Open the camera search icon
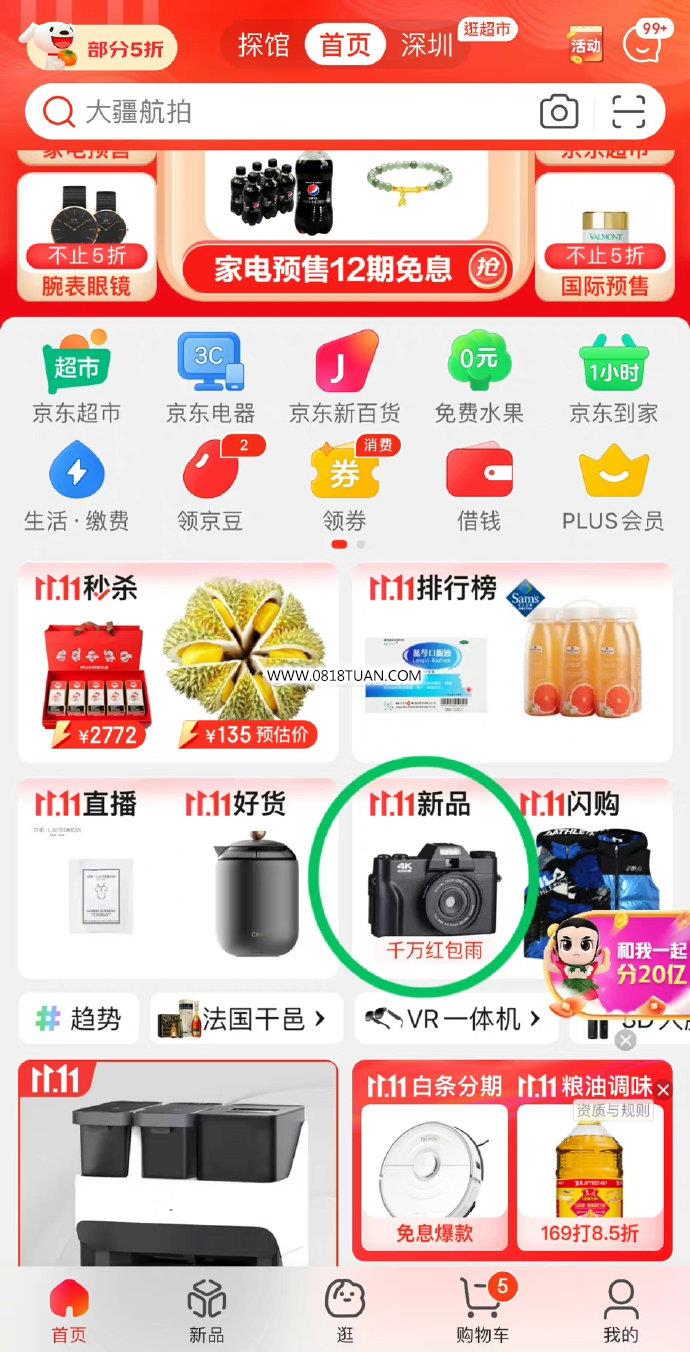 click(559, 112)
